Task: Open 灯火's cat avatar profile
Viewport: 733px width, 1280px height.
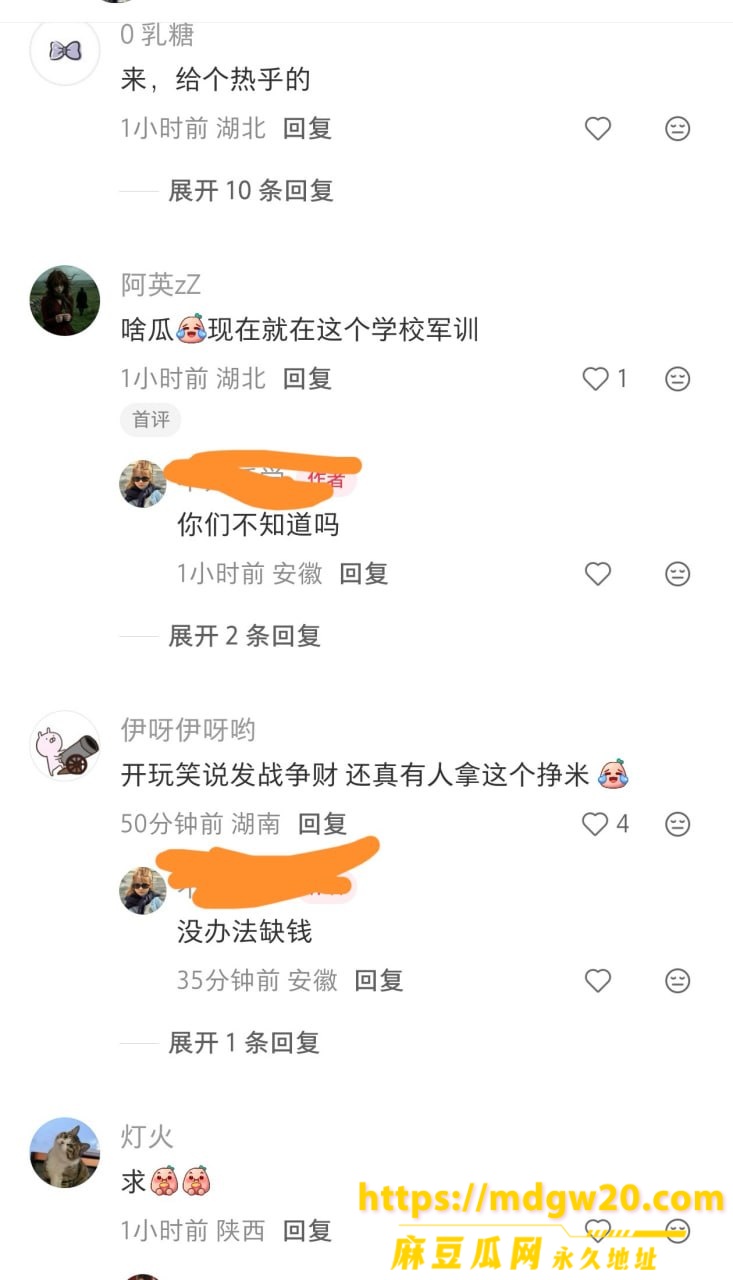Action: 65,1152
